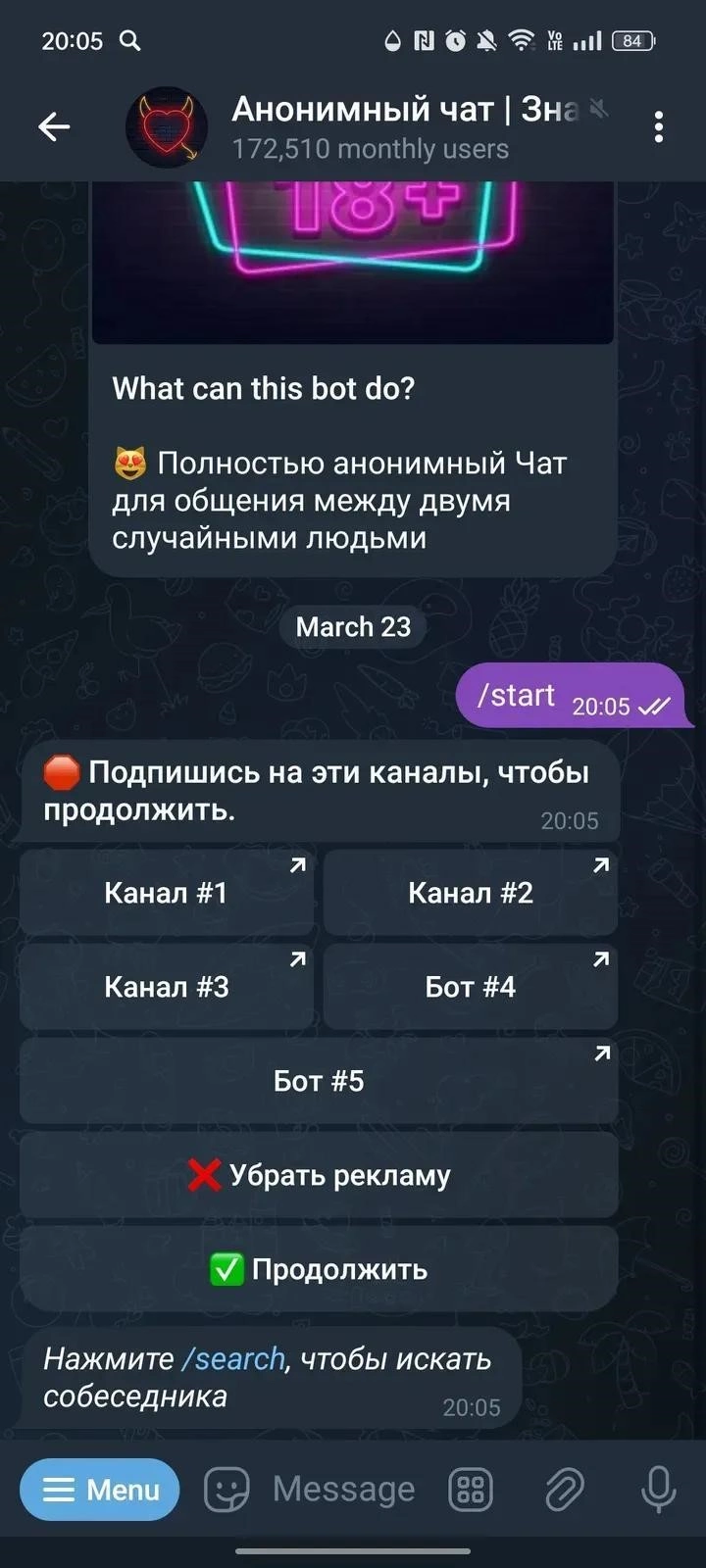Viewport: 706px width, 1568px height.
Task: Go back using the header arrow
Action: [x=54, y=126]
